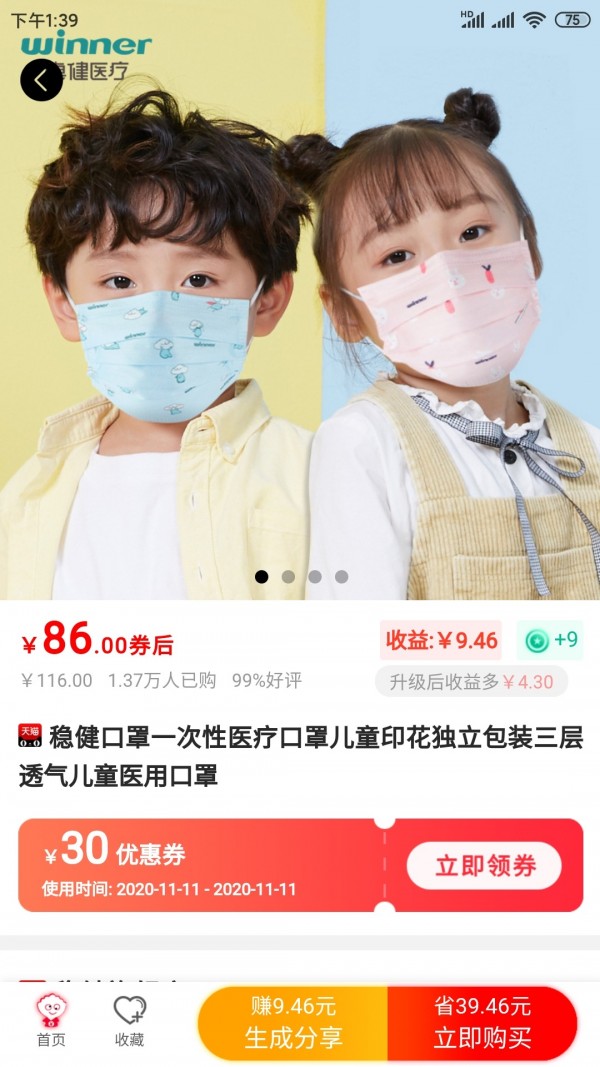Tap 立即购买 to buy now
Viewport: 600px width, 1067px height.
pos(482,1023)
